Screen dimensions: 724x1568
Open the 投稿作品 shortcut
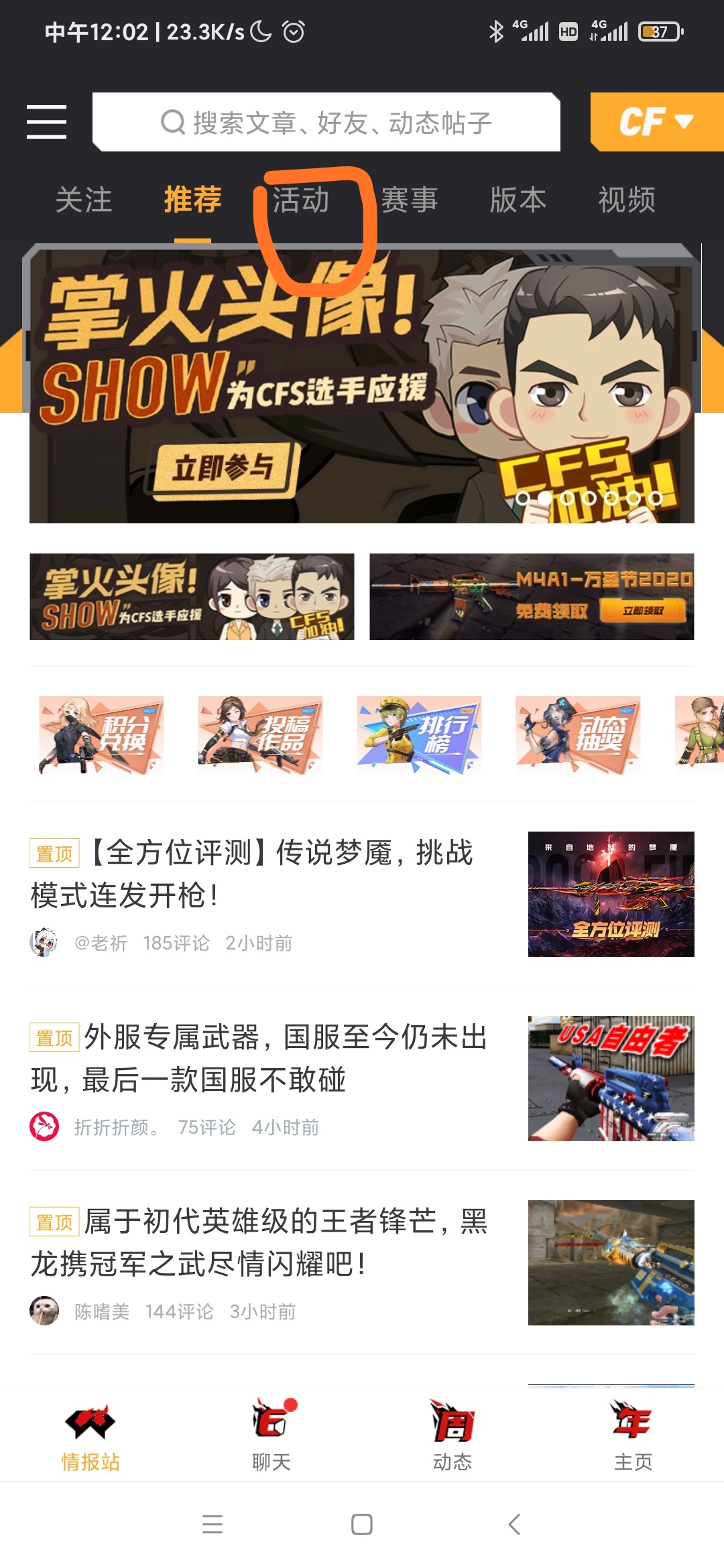click(x=260, y=735)
